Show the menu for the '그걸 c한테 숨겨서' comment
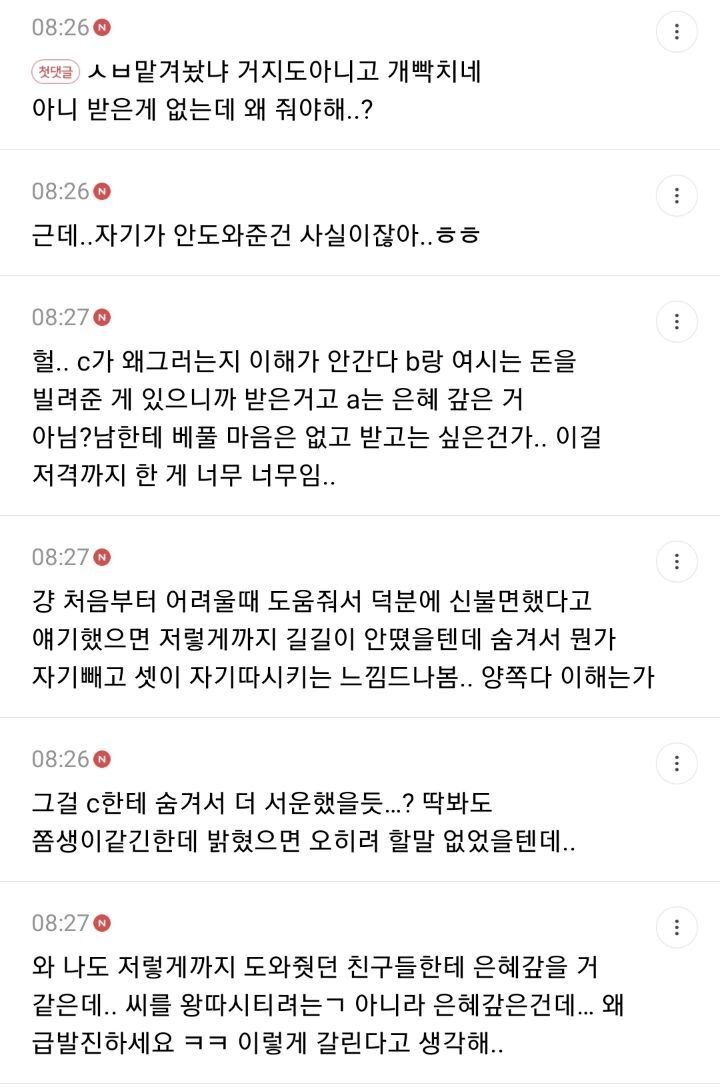The image size is (720, 1087). click(x=677, y=763)
